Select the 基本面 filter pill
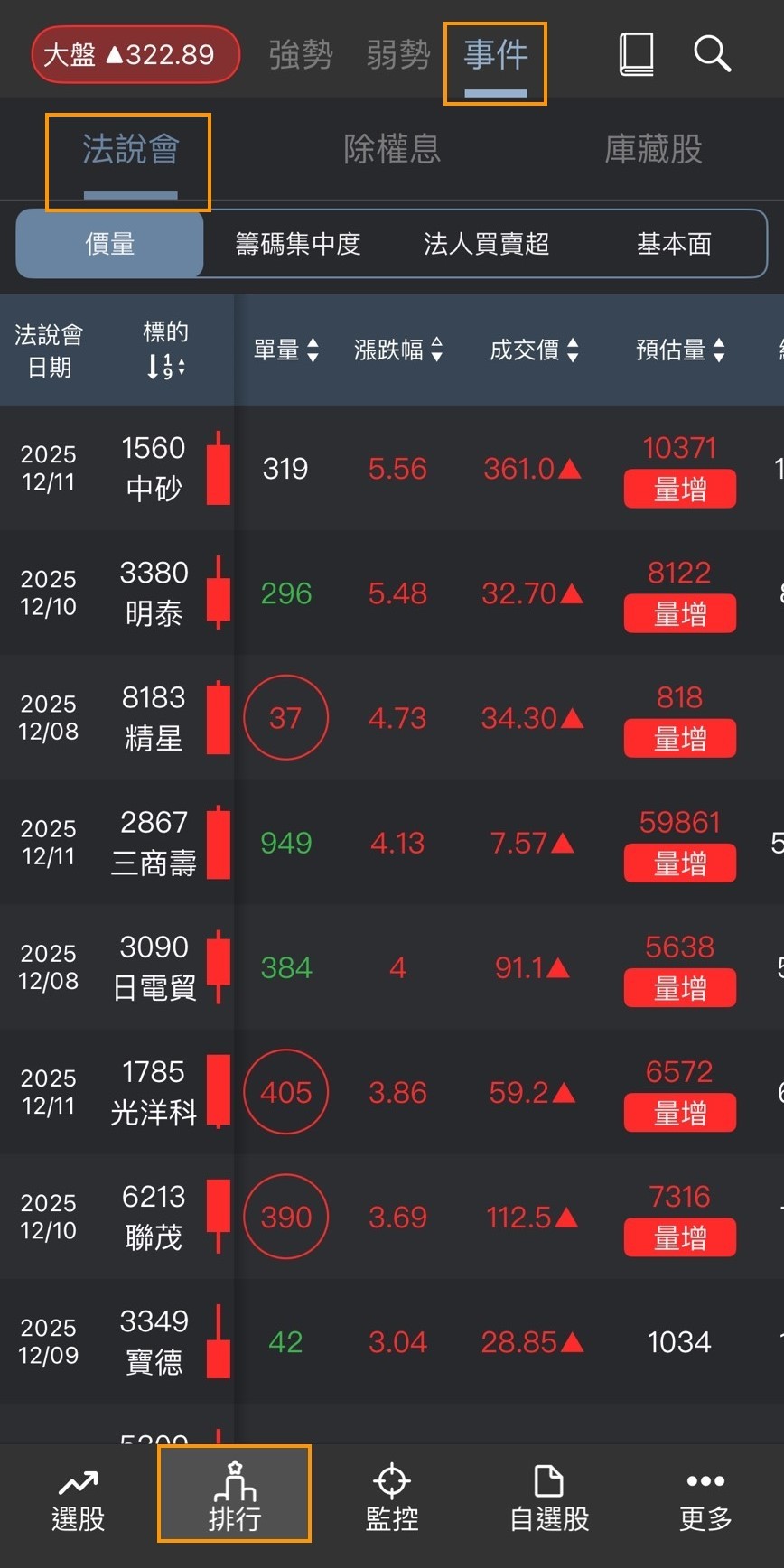The image size is (784, 1568). pyautogui.click(x=674, y=243)
